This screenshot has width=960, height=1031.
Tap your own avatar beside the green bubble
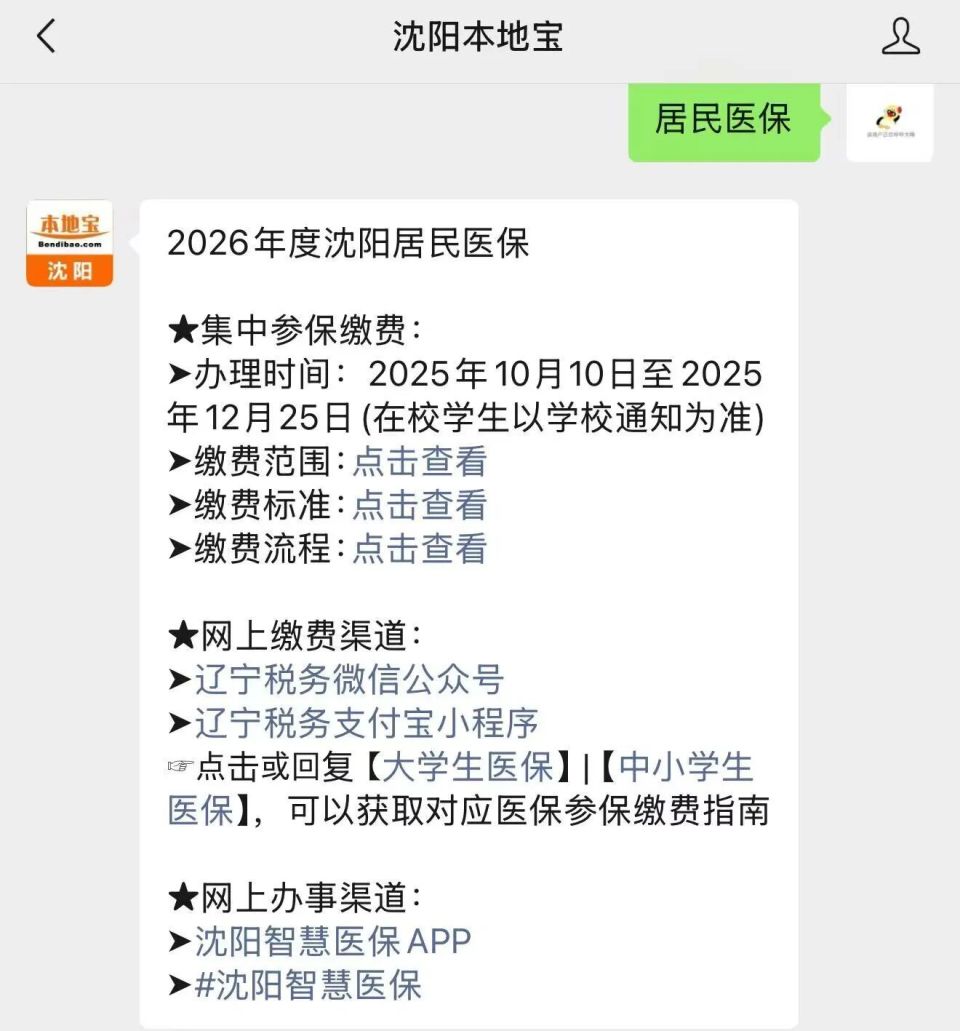point(890,123)
